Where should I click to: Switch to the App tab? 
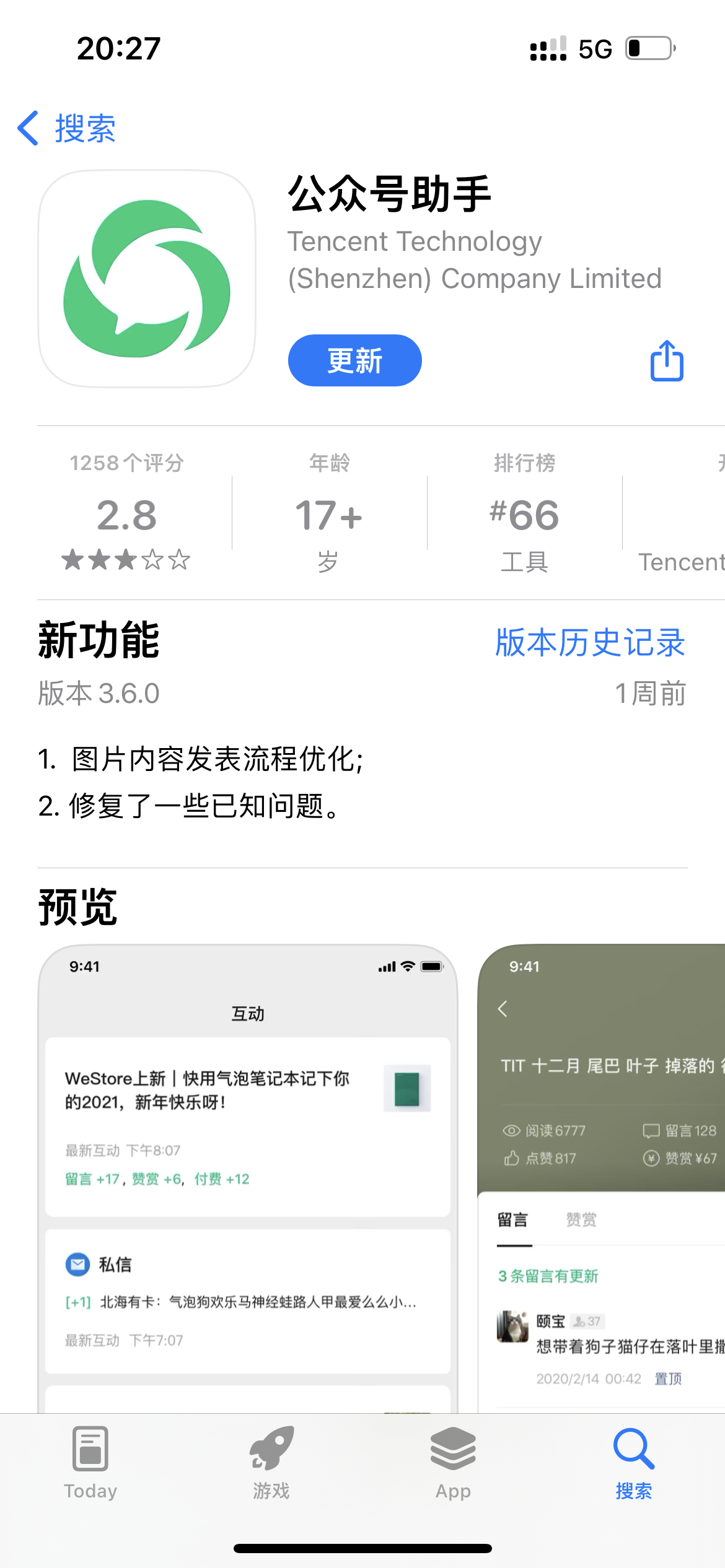tap(453, 1463)
